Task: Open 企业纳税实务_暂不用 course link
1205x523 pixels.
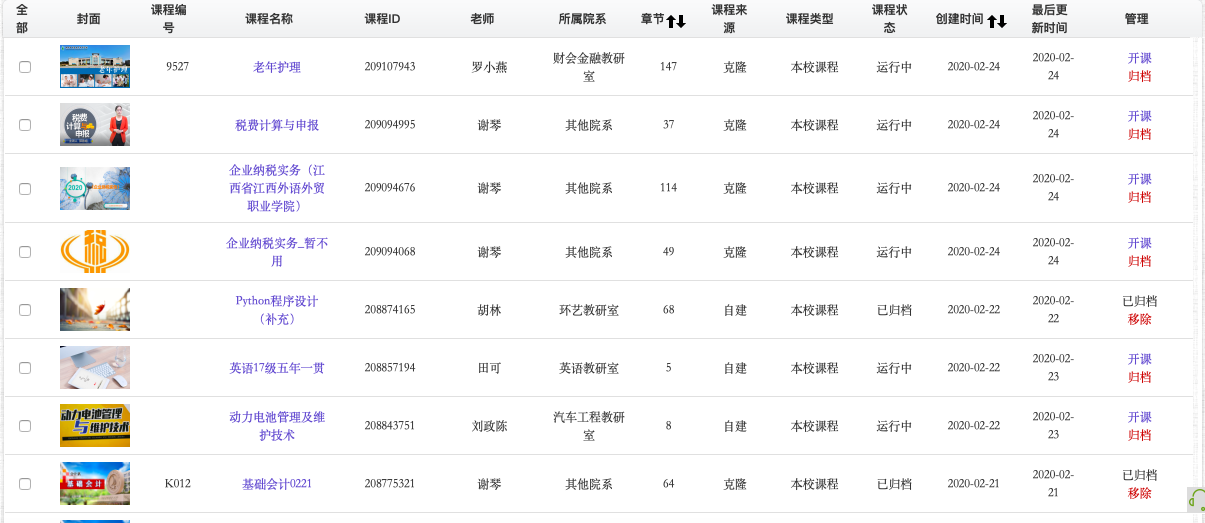Action: coord(277,252)
